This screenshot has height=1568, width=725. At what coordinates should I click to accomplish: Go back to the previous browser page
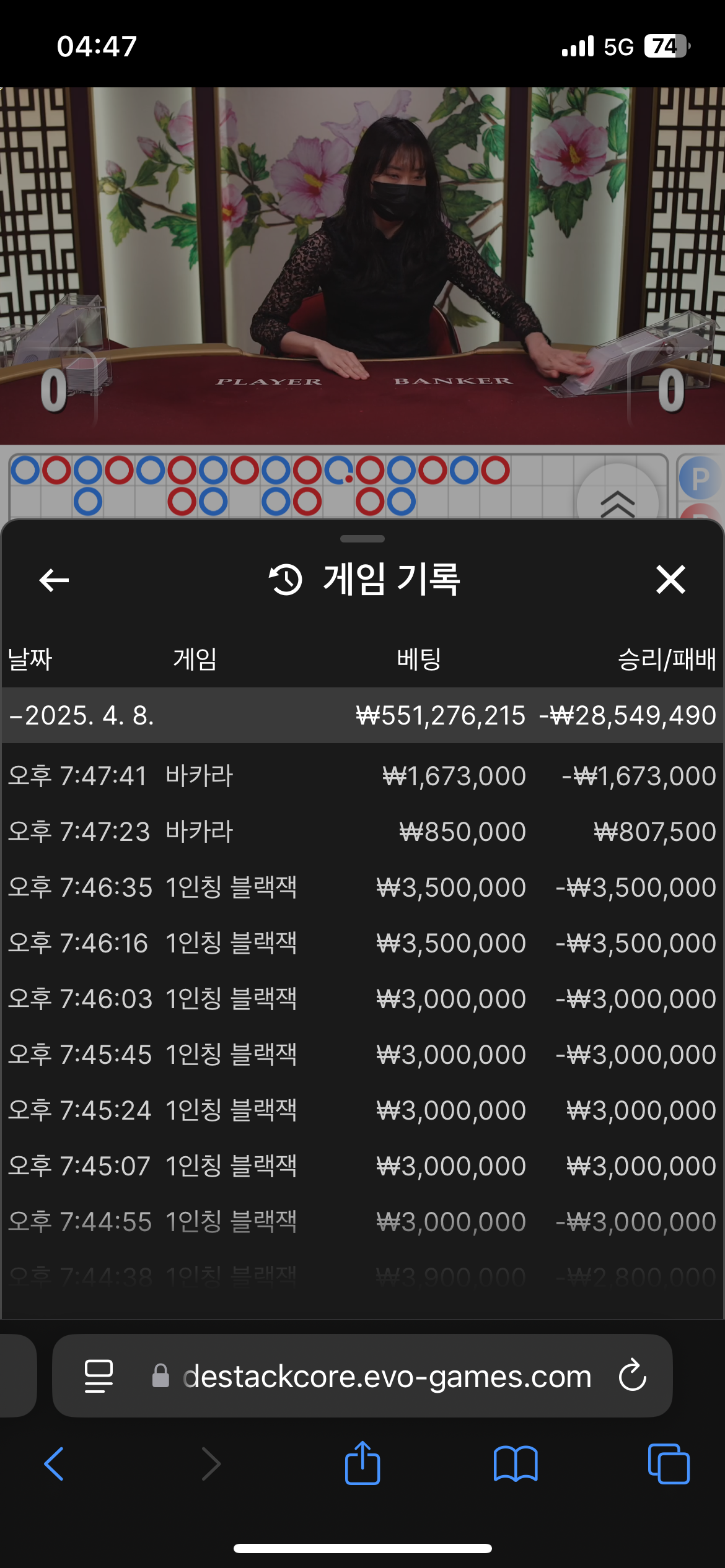[x=55, y=1464]
